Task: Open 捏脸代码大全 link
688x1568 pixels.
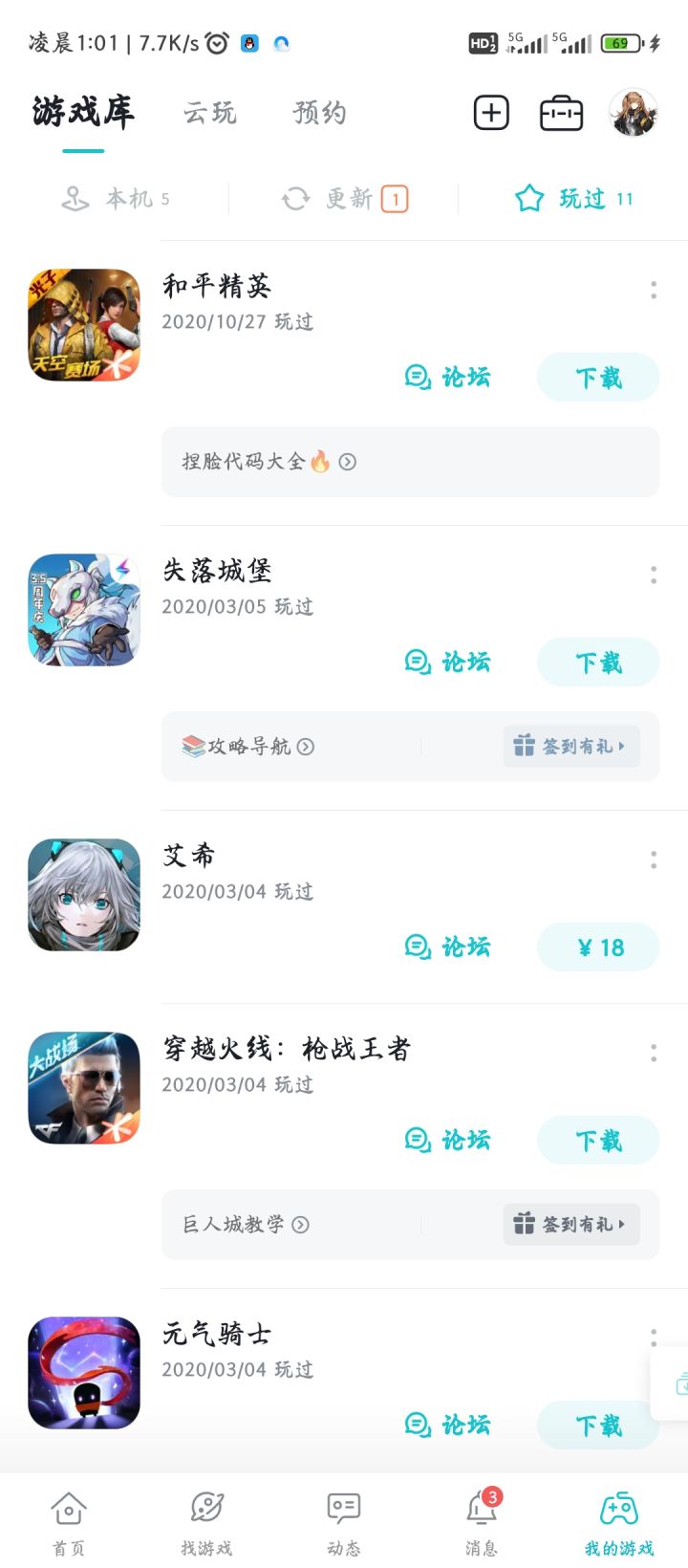Action: coord(269,462)
